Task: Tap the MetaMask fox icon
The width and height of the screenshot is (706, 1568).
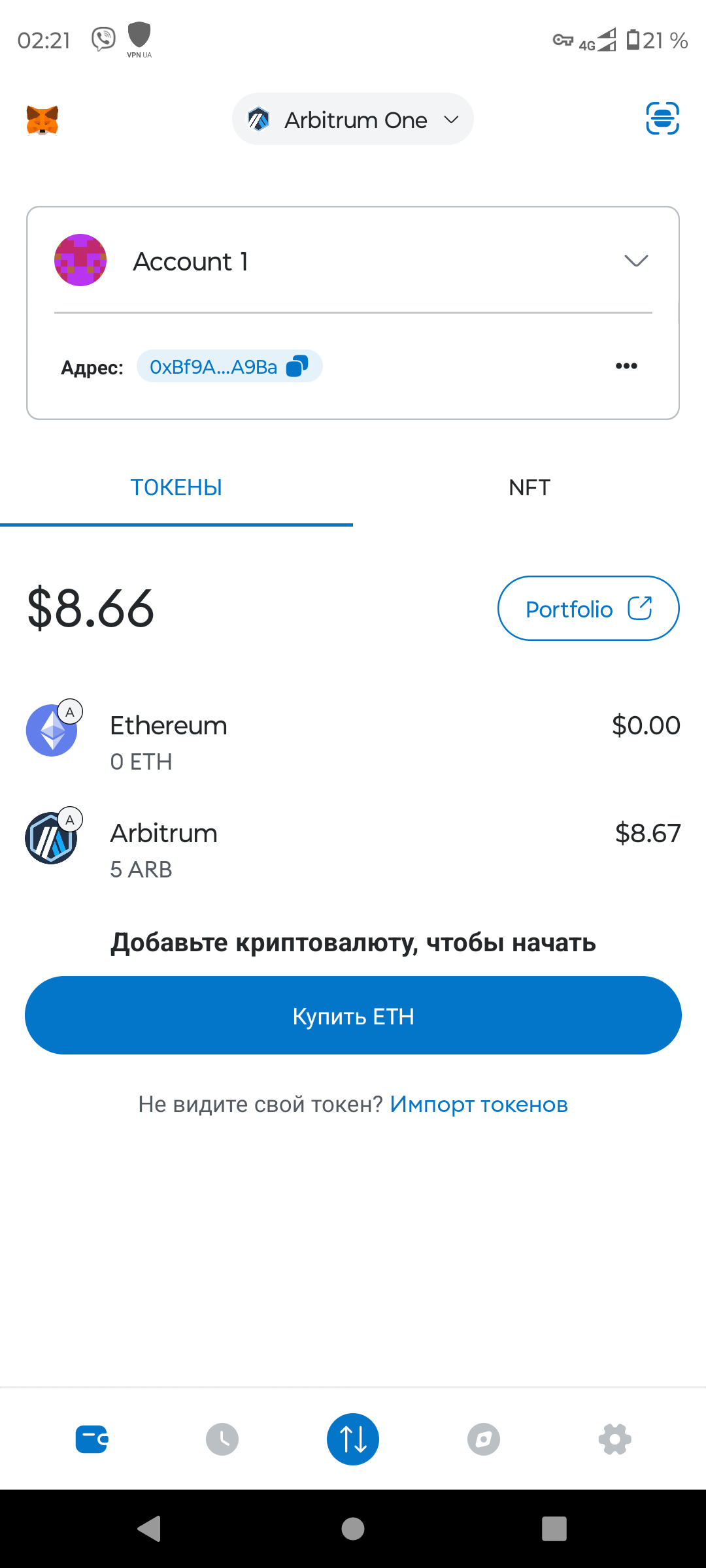Action: coord(42,120)
